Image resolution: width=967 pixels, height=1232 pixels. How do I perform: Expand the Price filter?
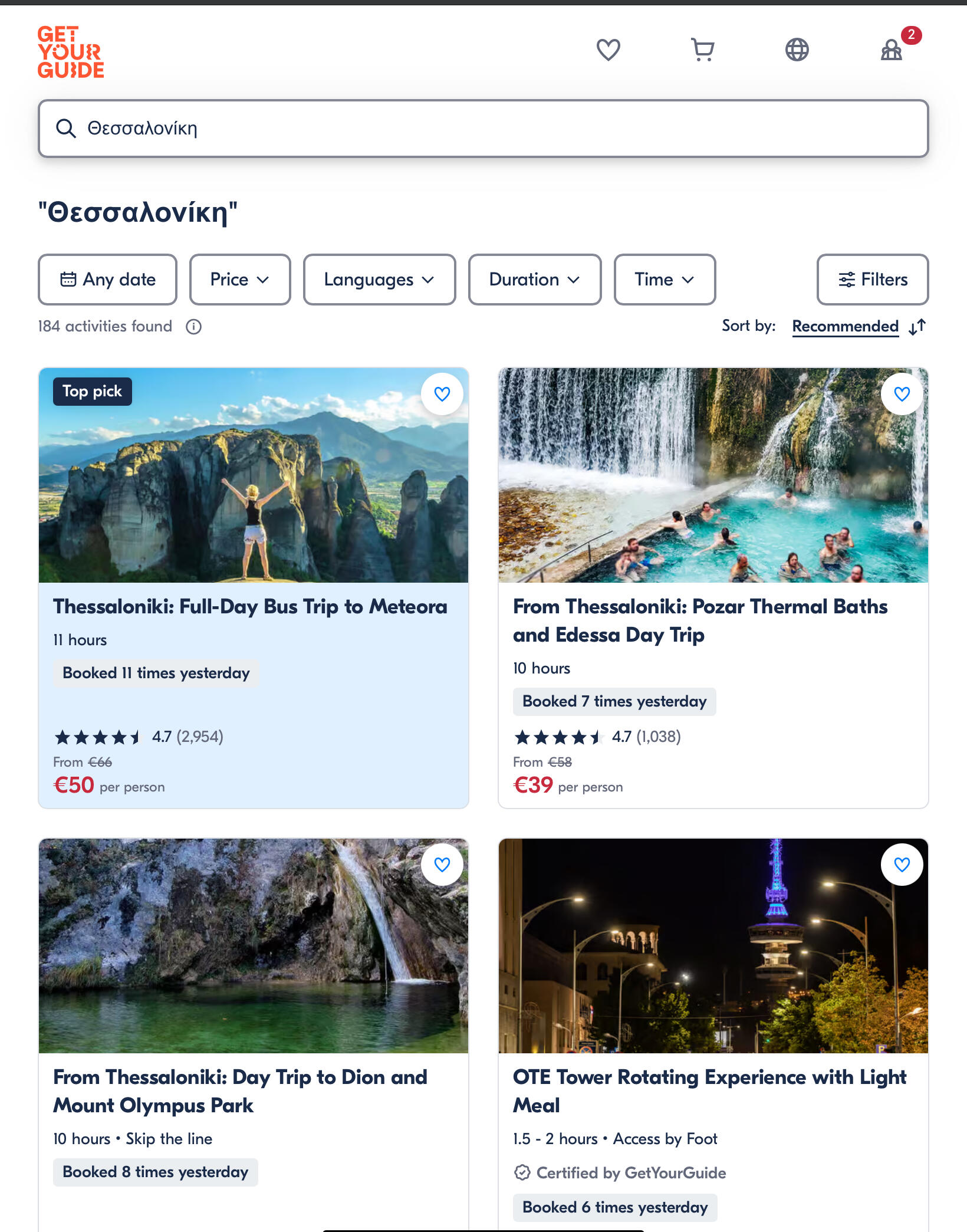click(x=239, y=280)
